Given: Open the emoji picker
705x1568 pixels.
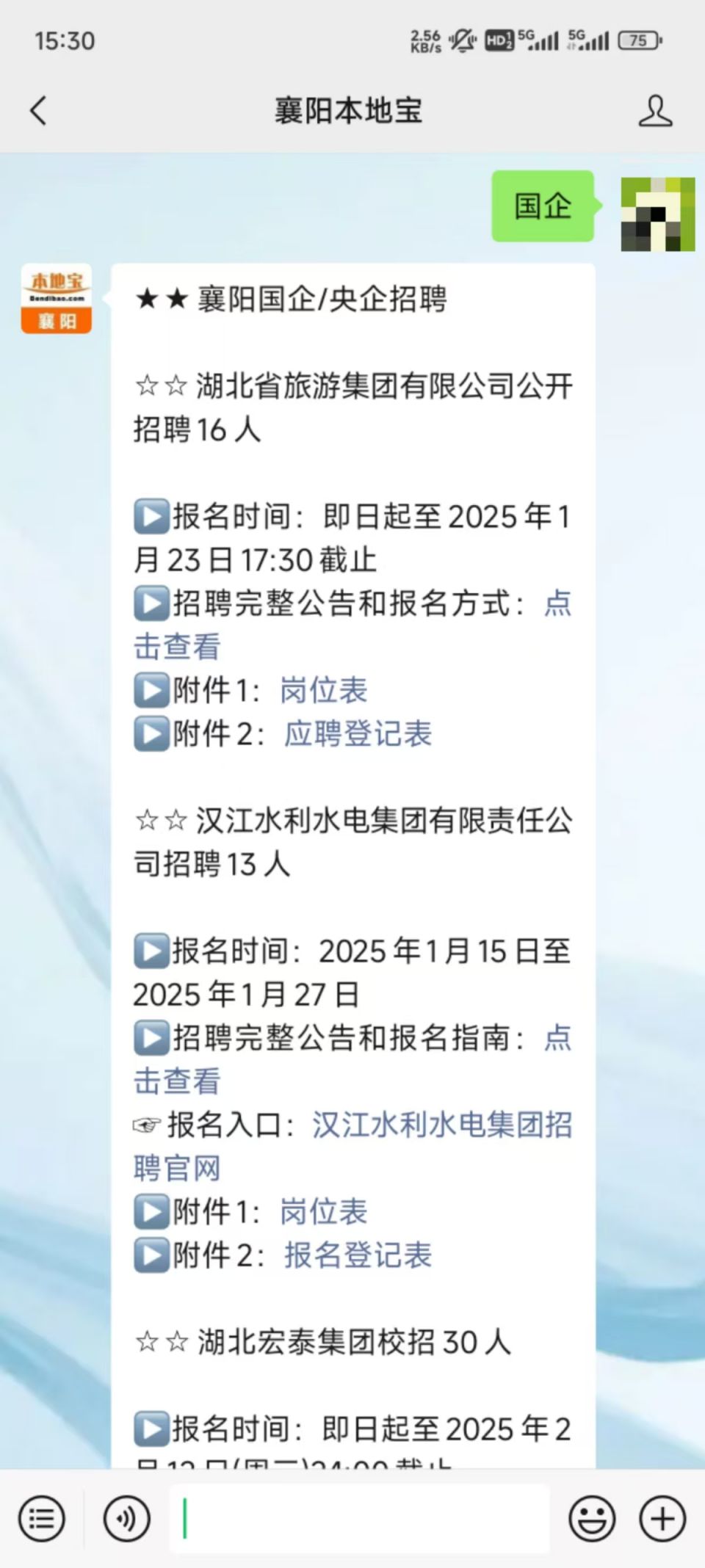Looking at the screenshot, I should click(x=592, y=1518).
